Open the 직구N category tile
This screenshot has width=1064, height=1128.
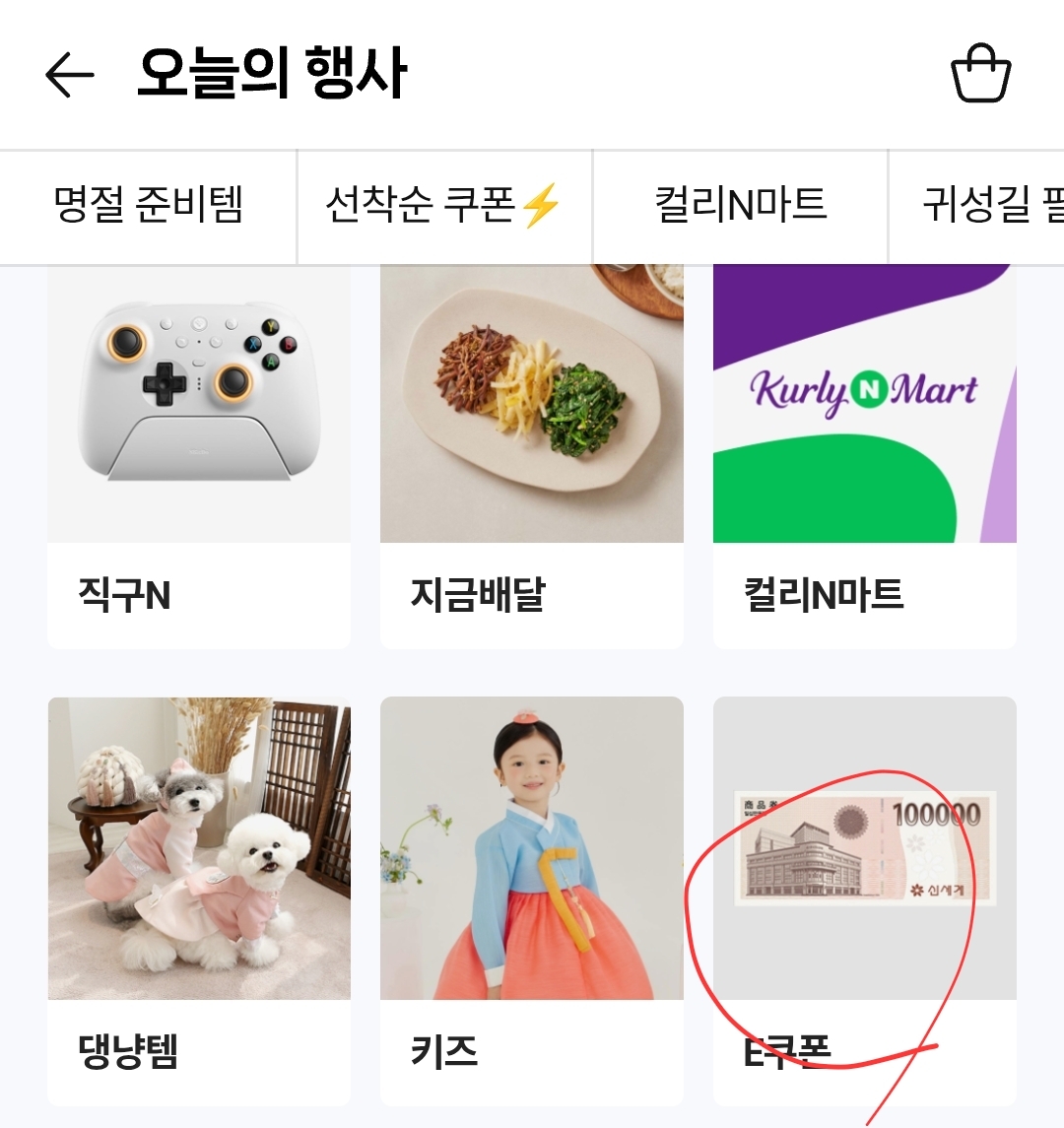(x=199, y=453)
